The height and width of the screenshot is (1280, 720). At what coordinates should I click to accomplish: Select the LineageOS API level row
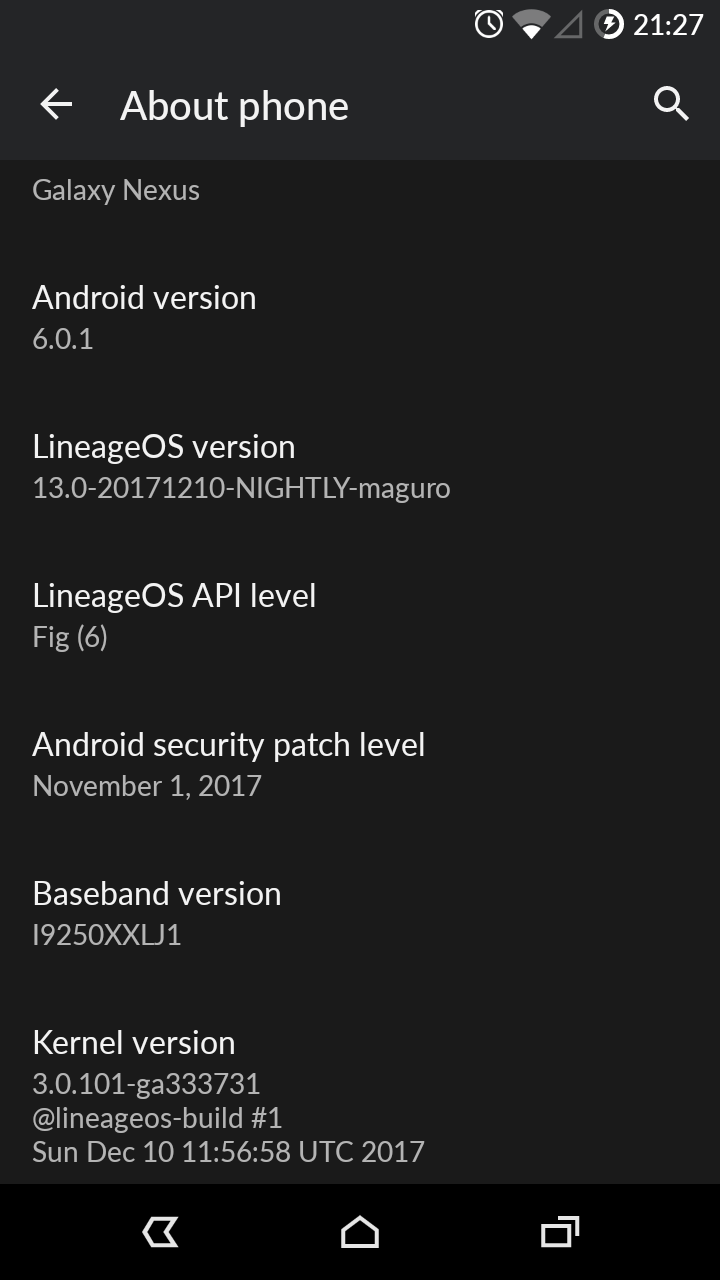[360, 615]
